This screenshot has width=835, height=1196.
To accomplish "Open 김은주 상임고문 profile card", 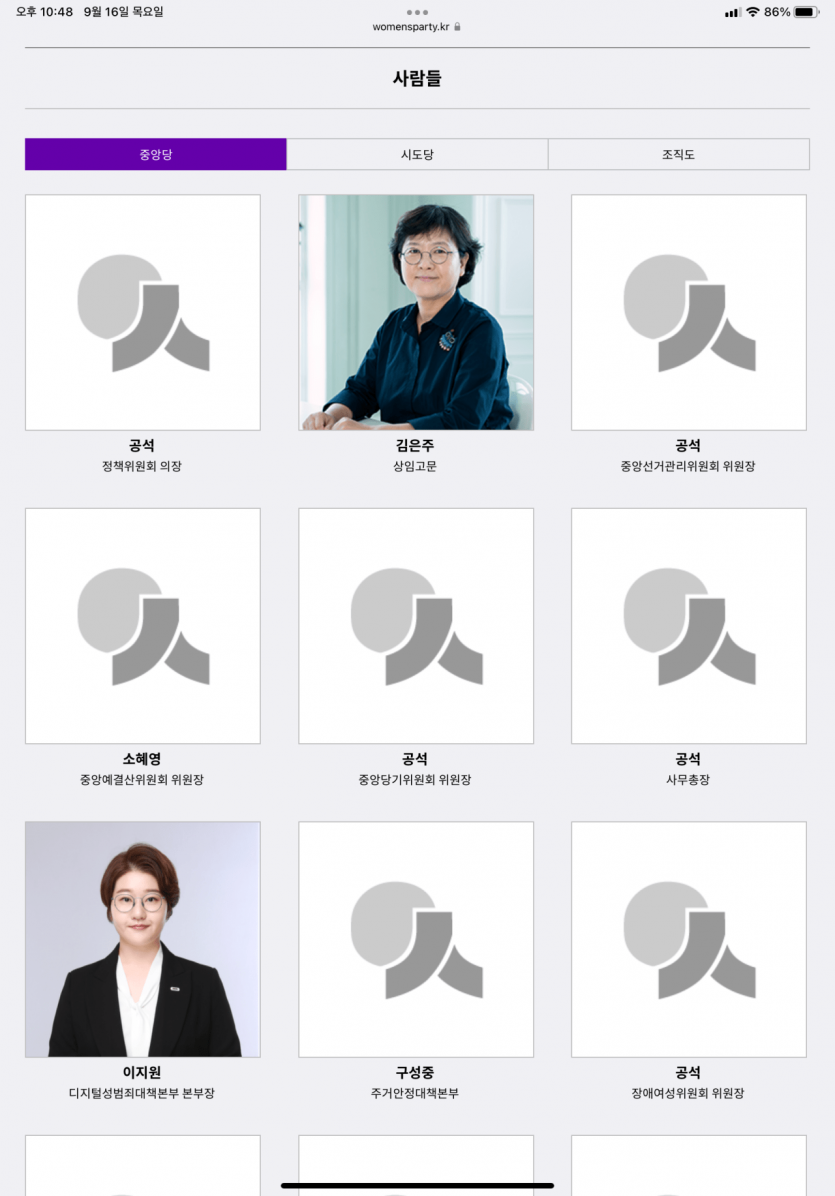I will click(x=416, y=313).
